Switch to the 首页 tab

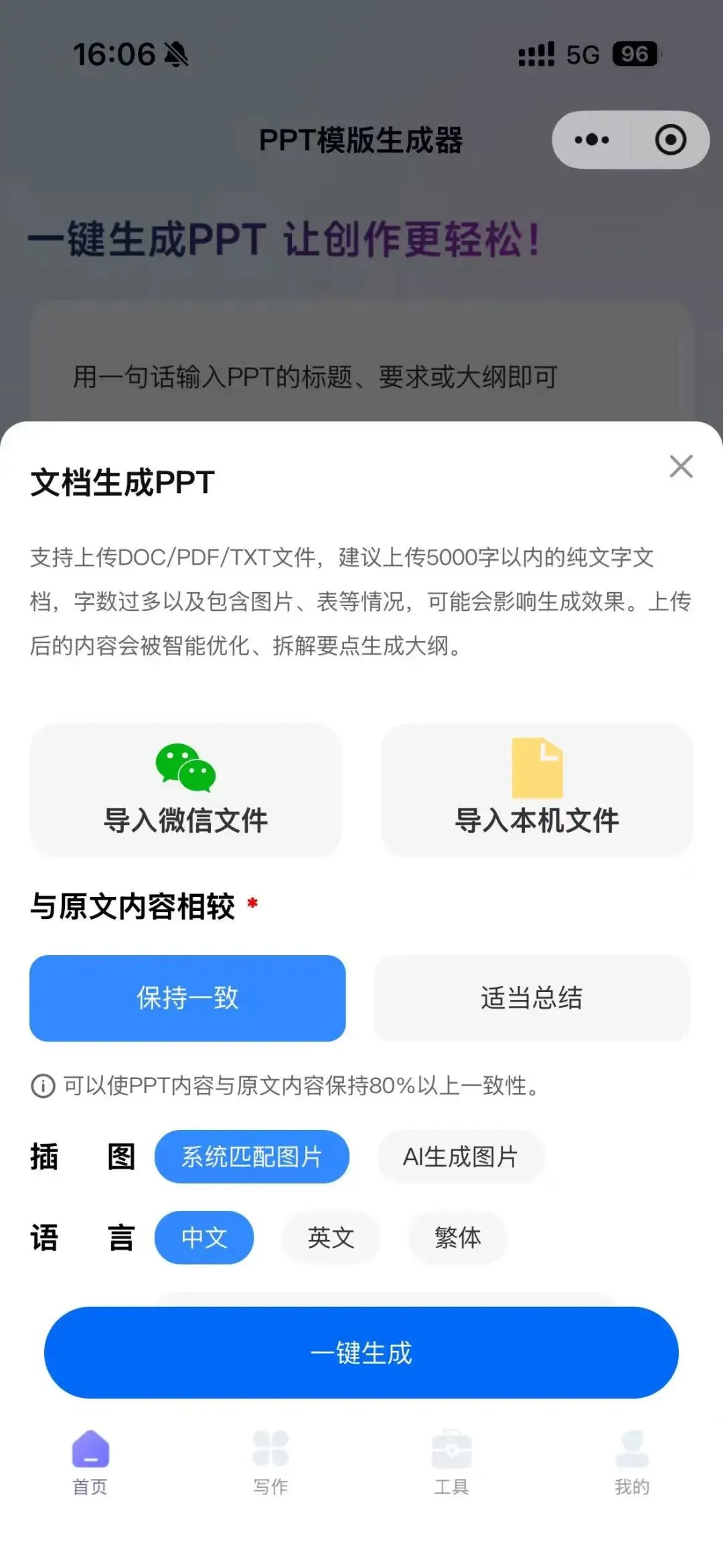tap(90, 1464)
